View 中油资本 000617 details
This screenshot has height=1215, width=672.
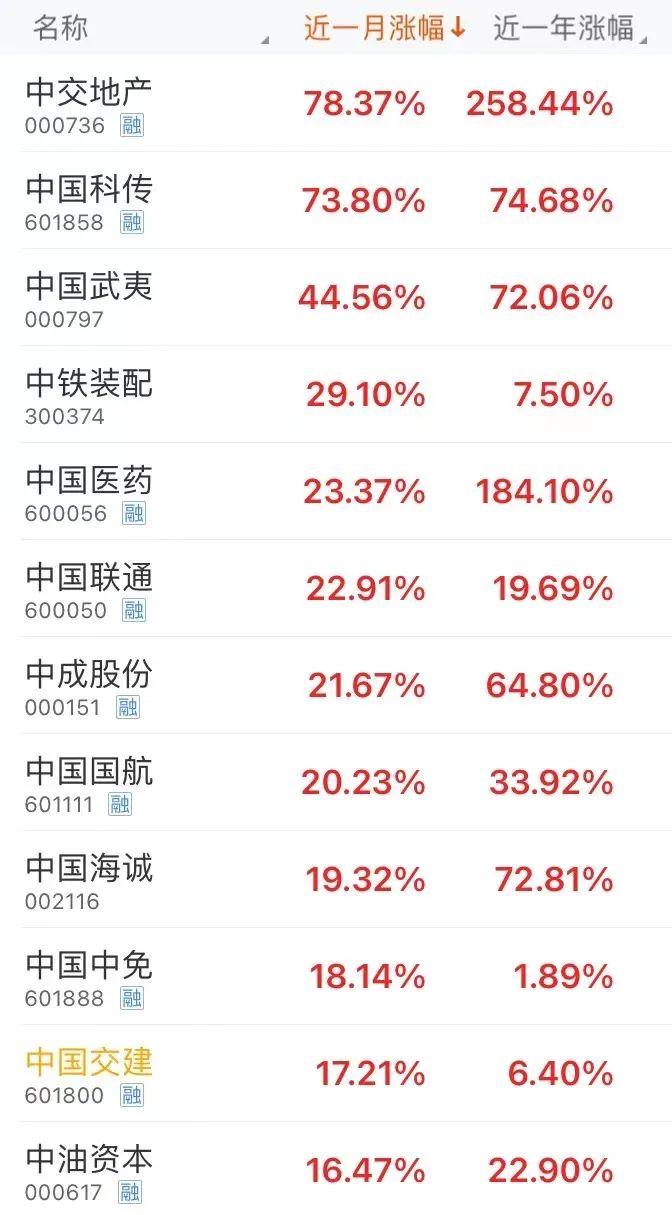pyautogui.click(x=336, y=1169)
